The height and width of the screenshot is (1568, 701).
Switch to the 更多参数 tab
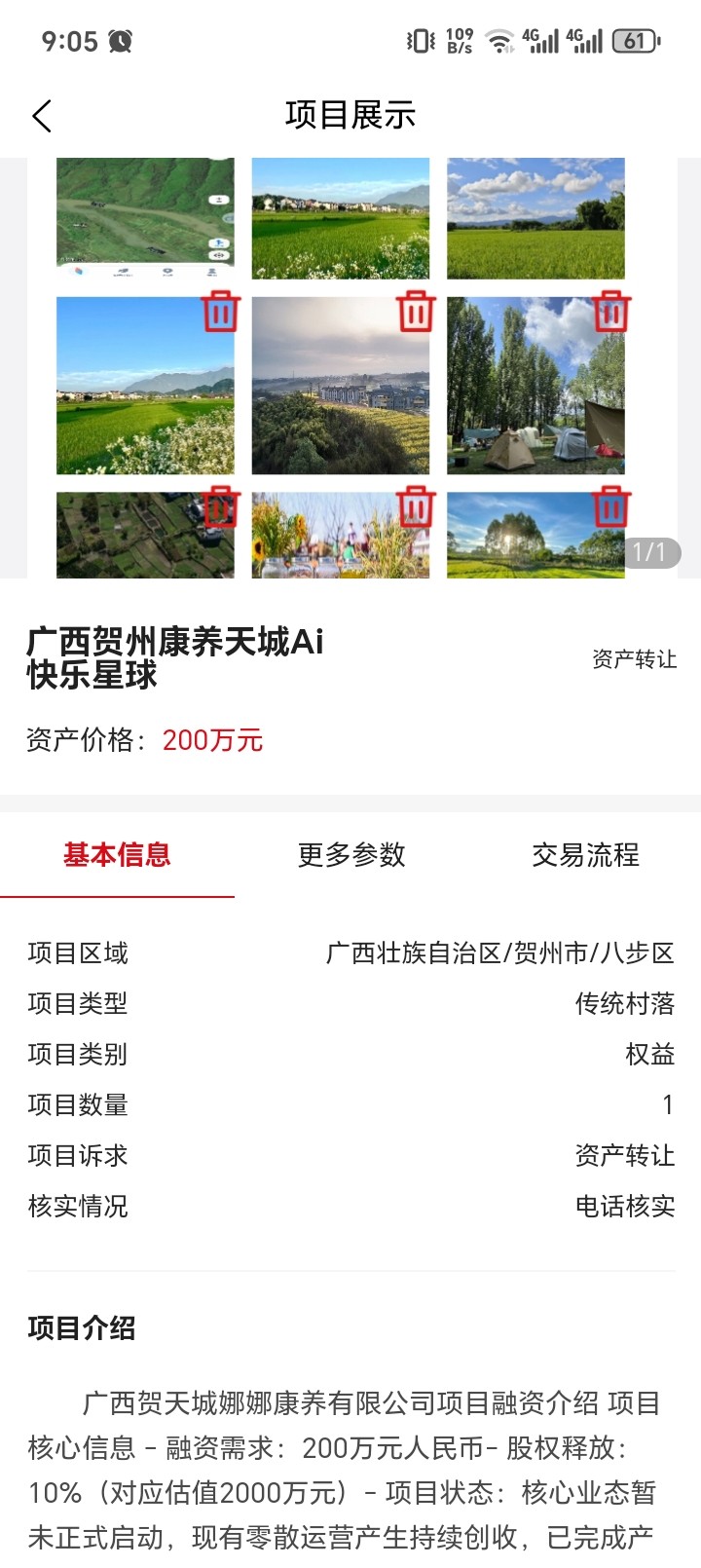pos(351,855)
